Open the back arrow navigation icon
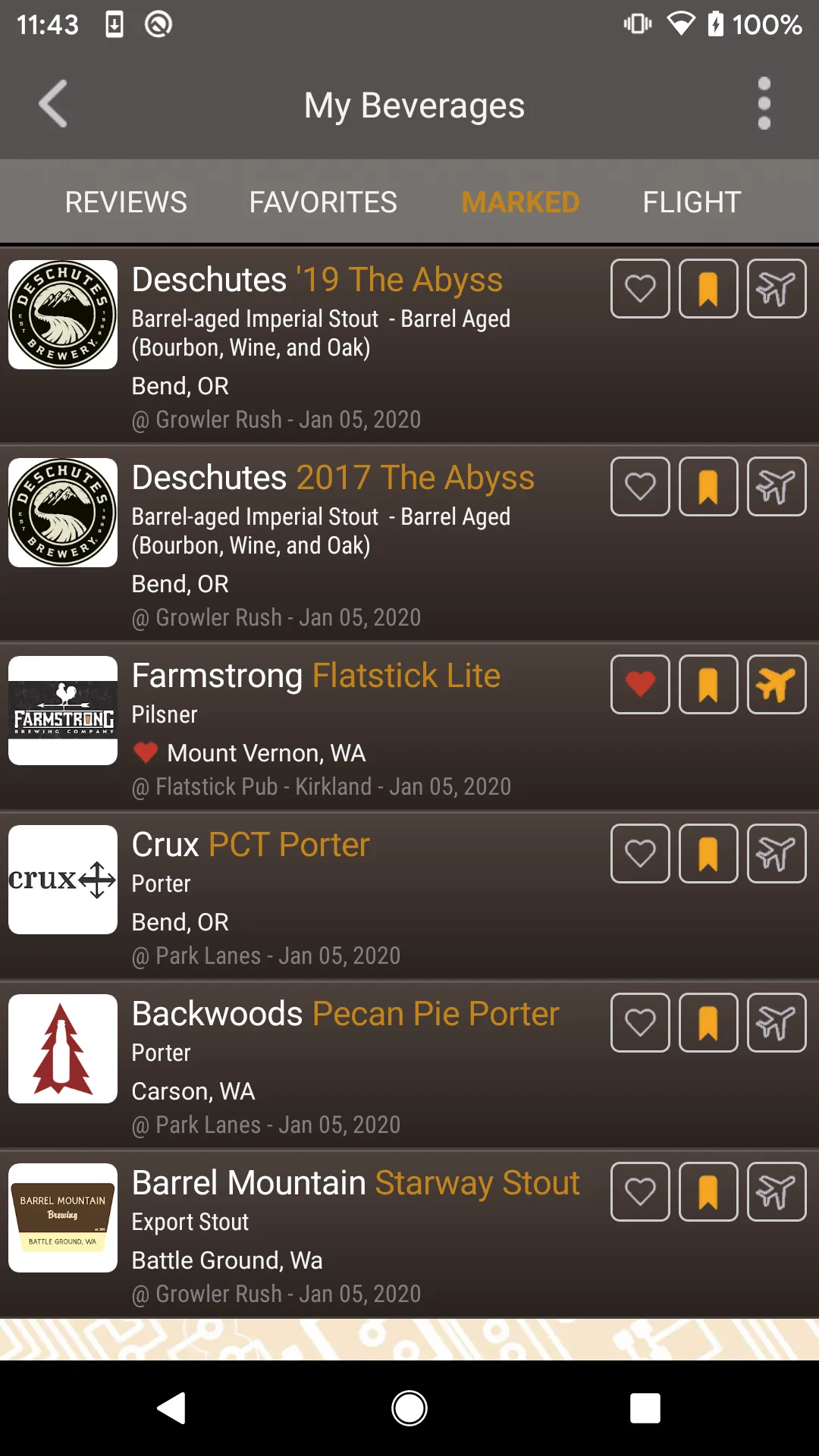Viewport: 819px width, 1456px height. click(x=52, y=104)
